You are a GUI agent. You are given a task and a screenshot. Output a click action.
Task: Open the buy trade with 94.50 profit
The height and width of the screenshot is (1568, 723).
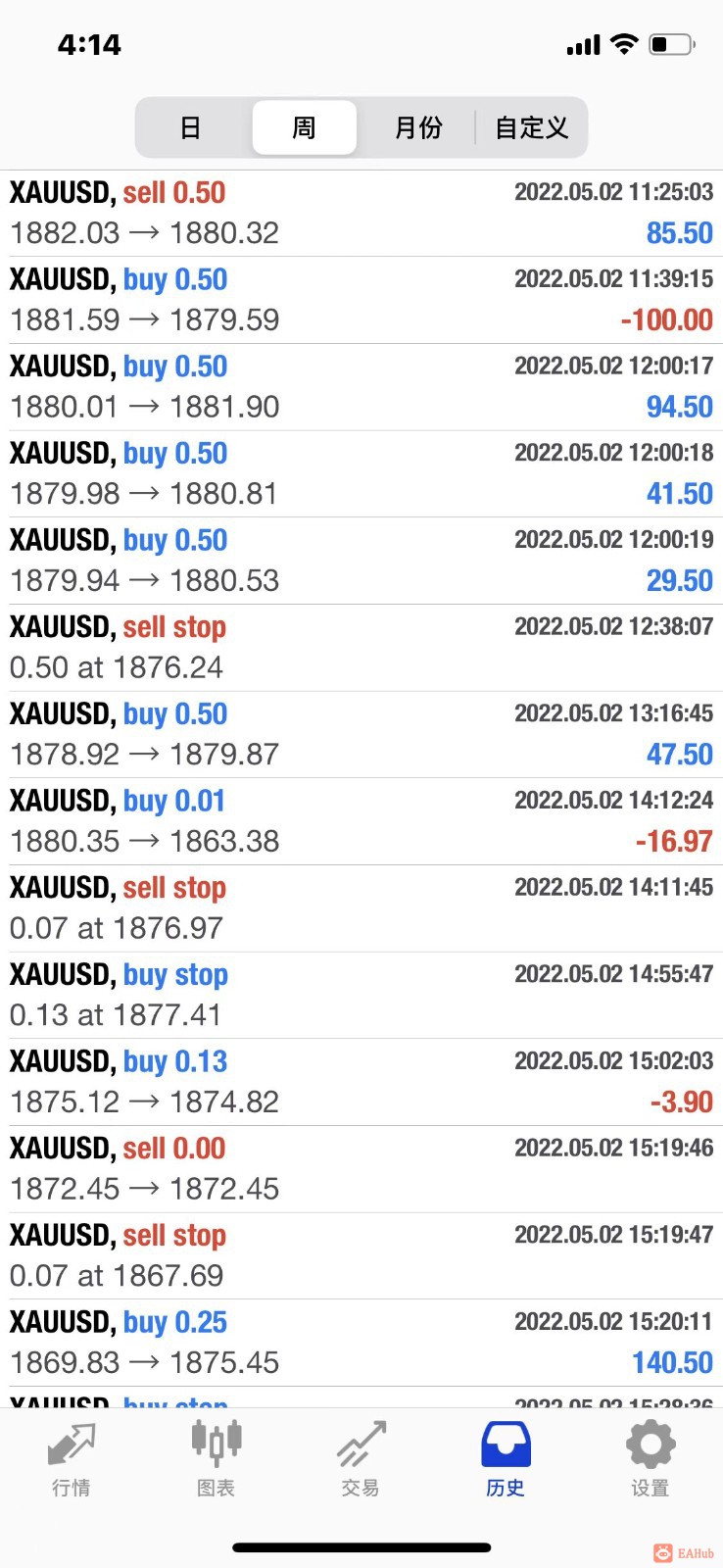pos(361,387)
